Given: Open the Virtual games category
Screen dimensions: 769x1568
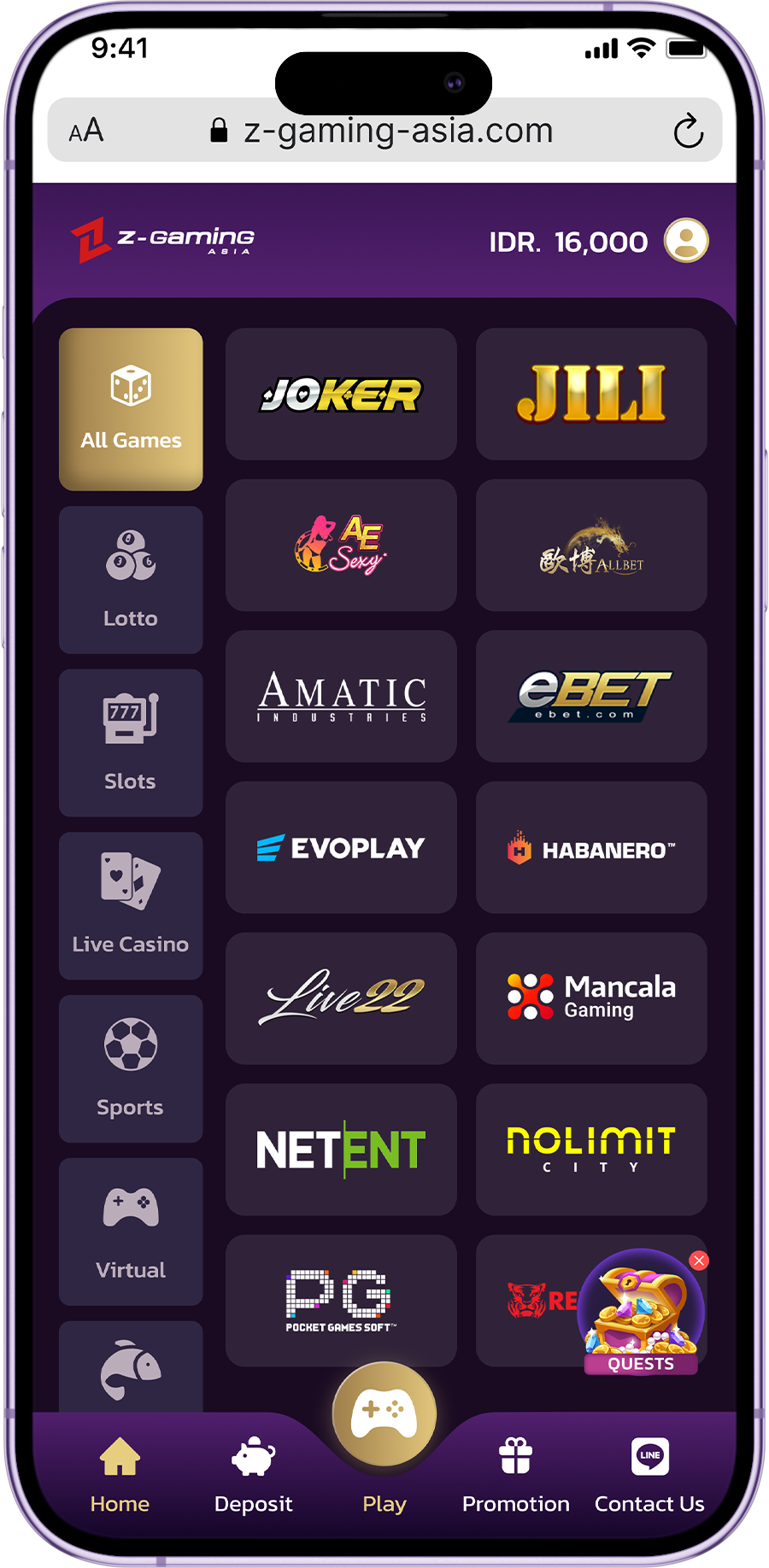Looking at the screenshot, I should [131, 1232].
